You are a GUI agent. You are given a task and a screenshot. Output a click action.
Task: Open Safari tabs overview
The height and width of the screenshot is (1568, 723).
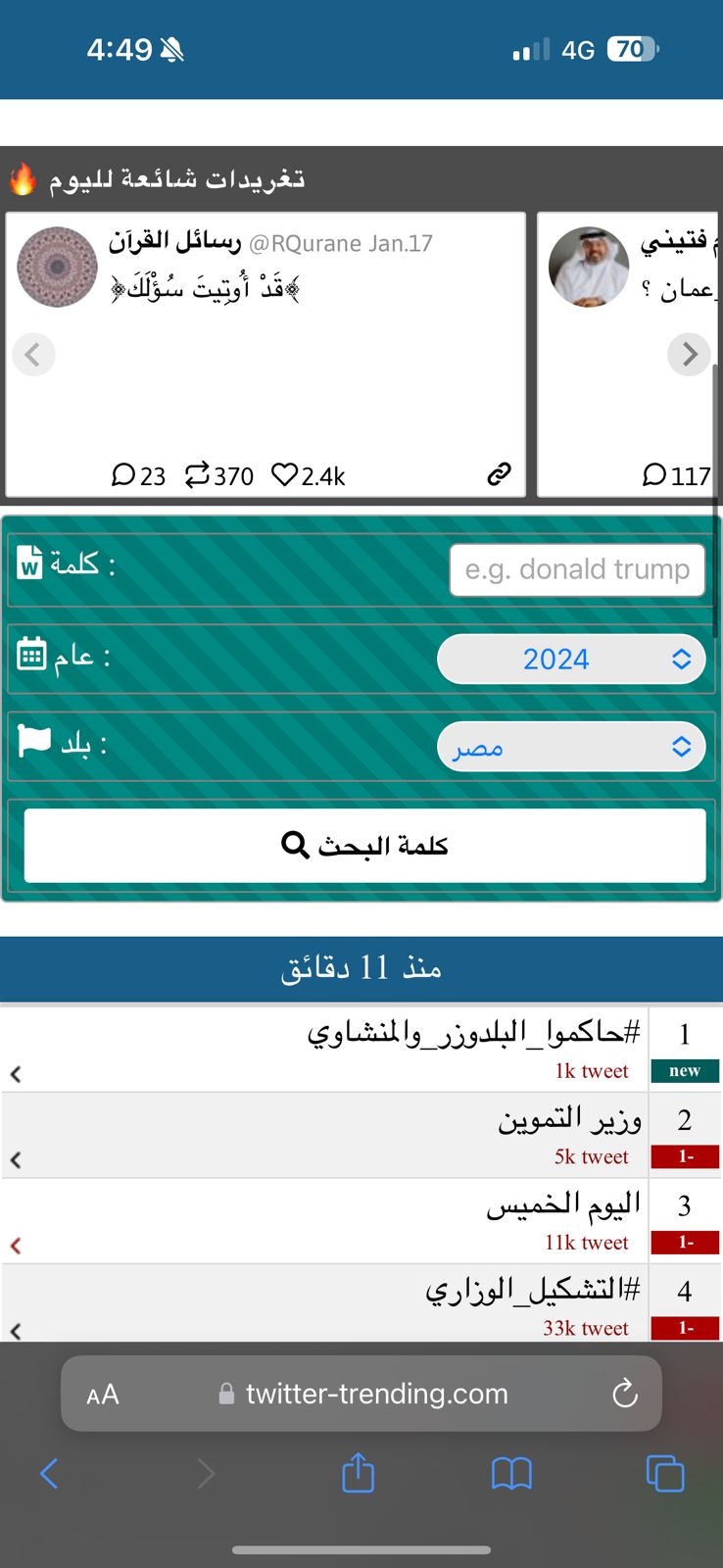[x=665, y=1473]
